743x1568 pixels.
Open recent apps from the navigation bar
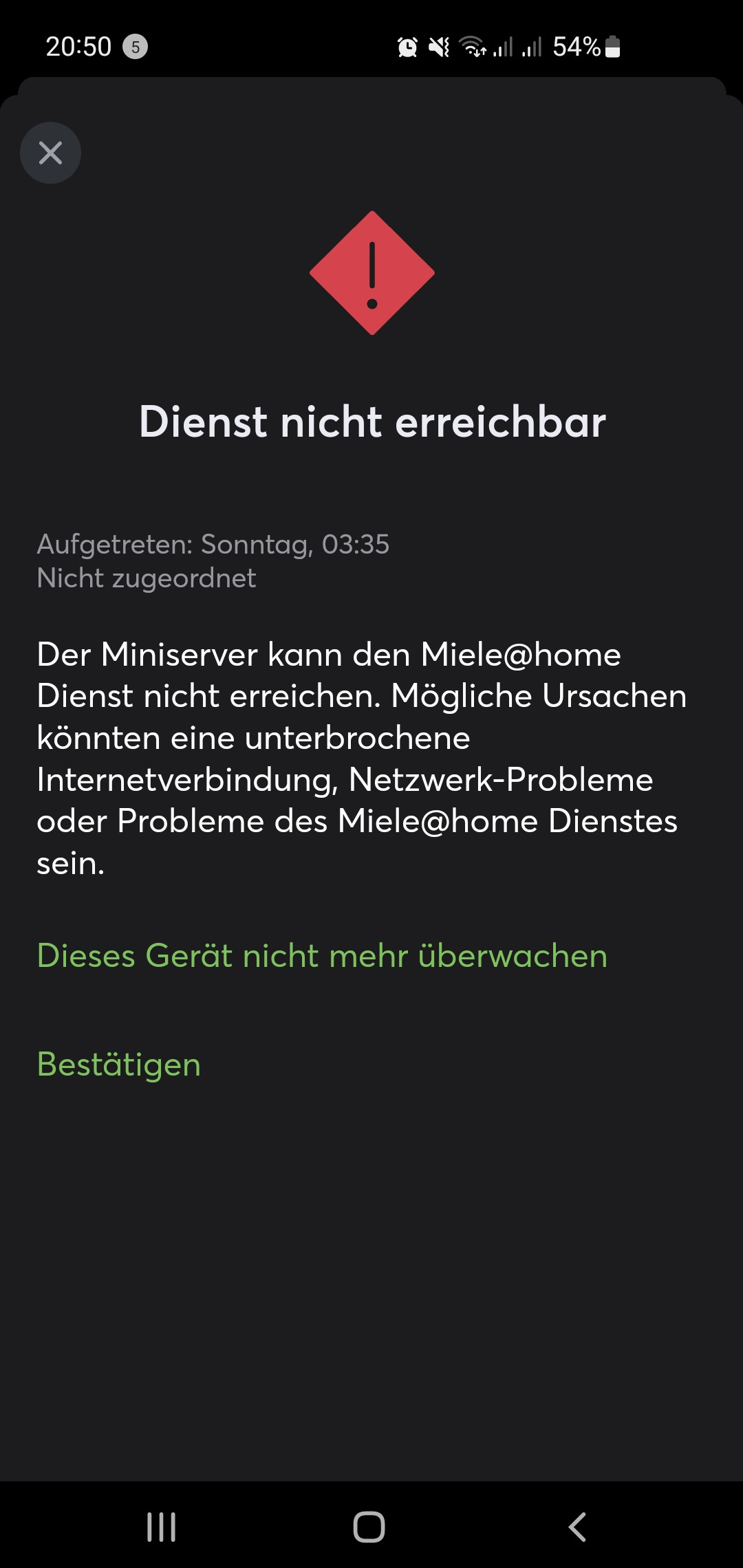pyautogui.click(x=162, y=1527)
